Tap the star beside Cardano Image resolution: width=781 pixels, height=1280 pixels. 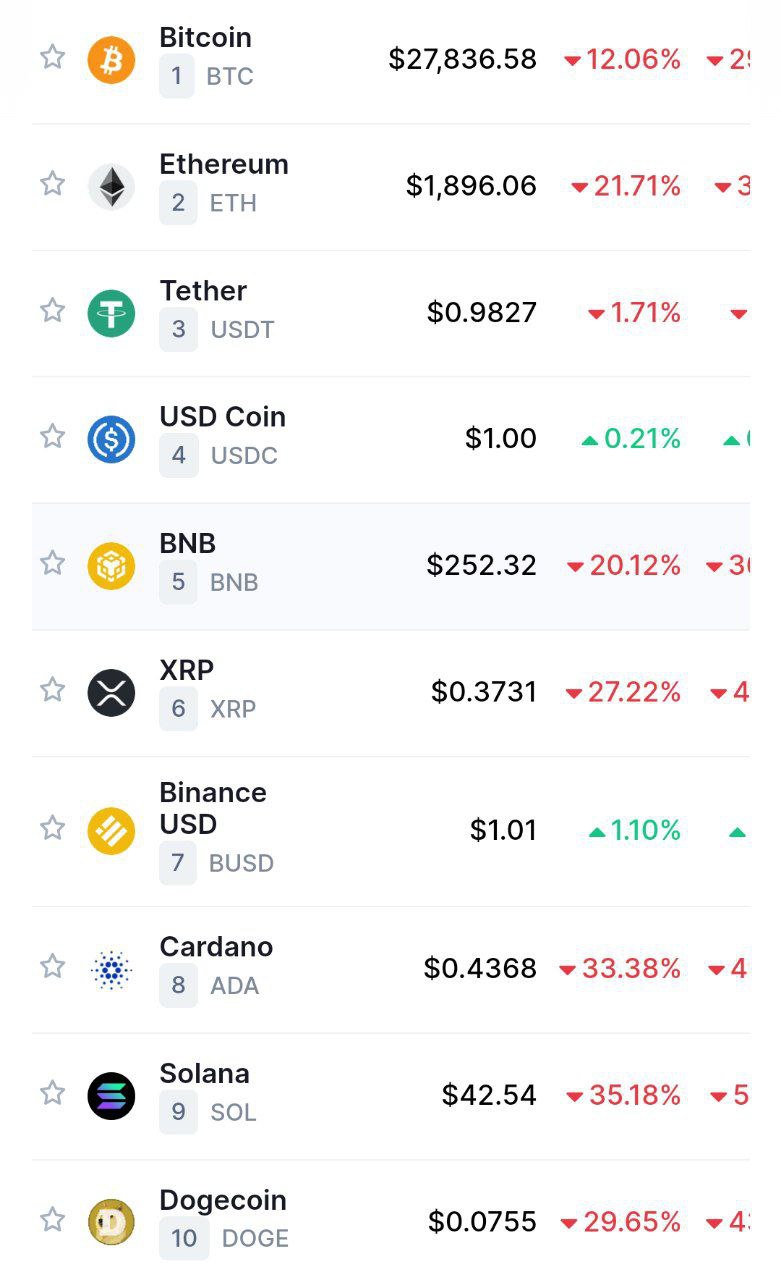tap(52, 966)
